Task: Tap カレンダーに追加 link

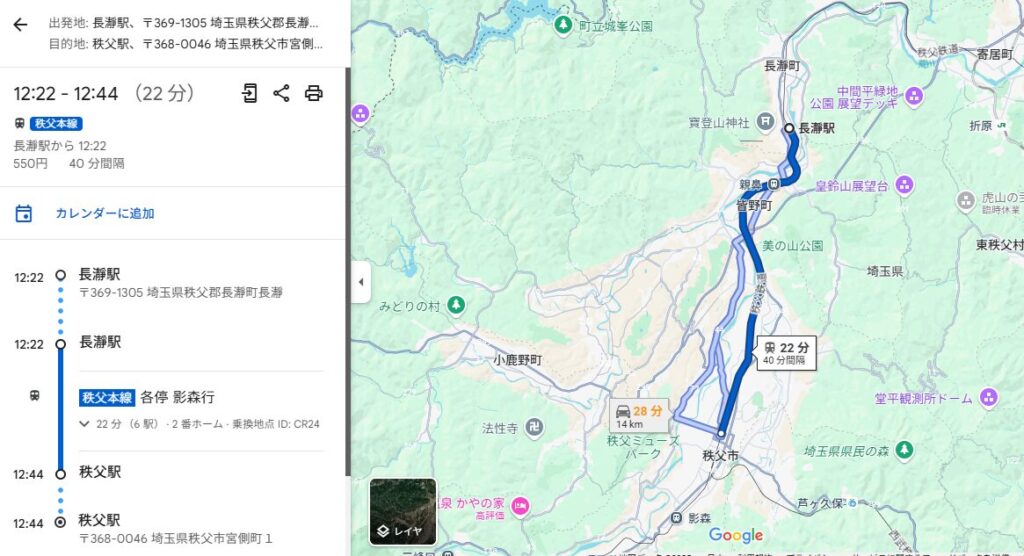Action: point(104,213)
